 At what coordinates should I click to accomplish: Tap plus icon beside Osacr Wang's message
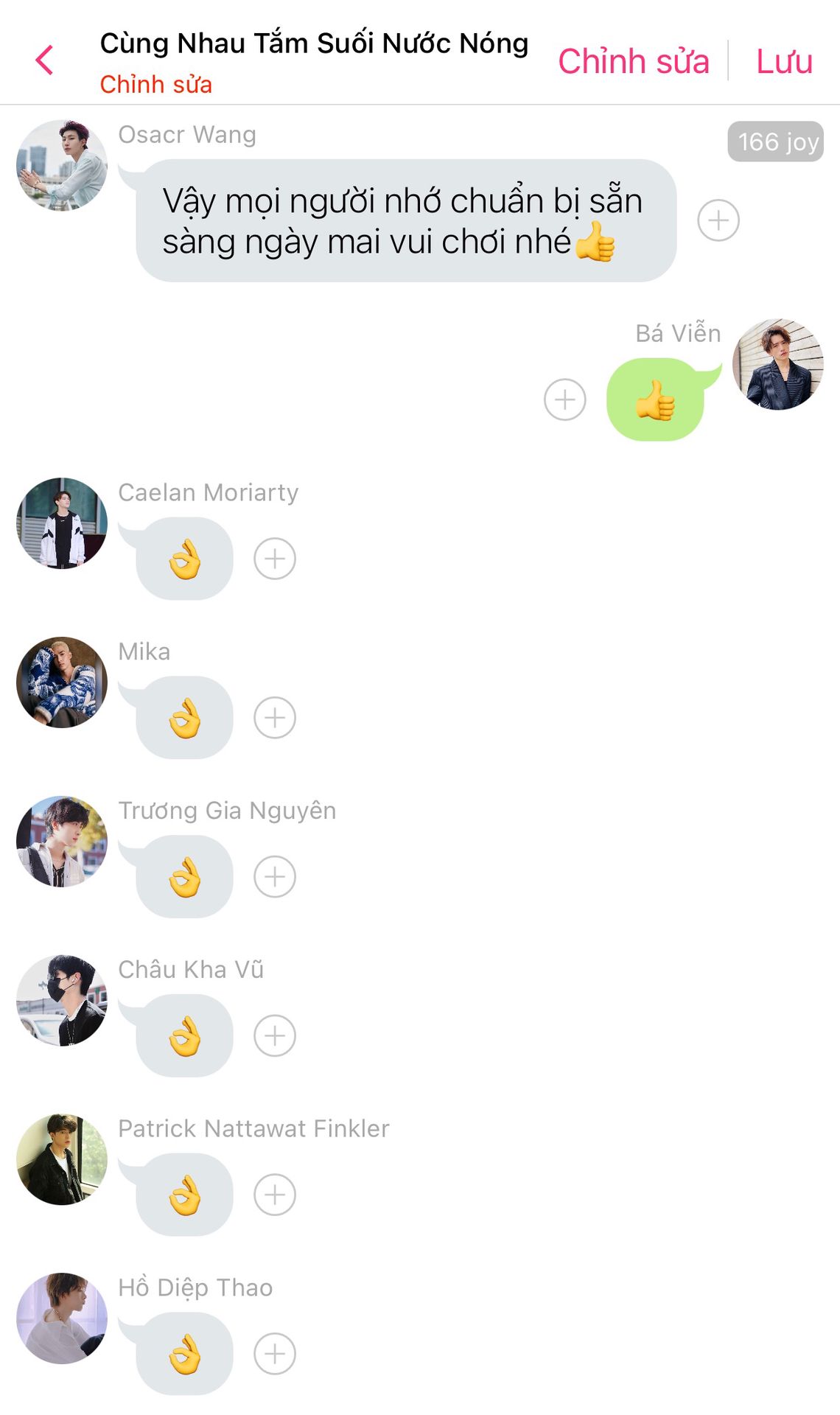click(718, 220)
